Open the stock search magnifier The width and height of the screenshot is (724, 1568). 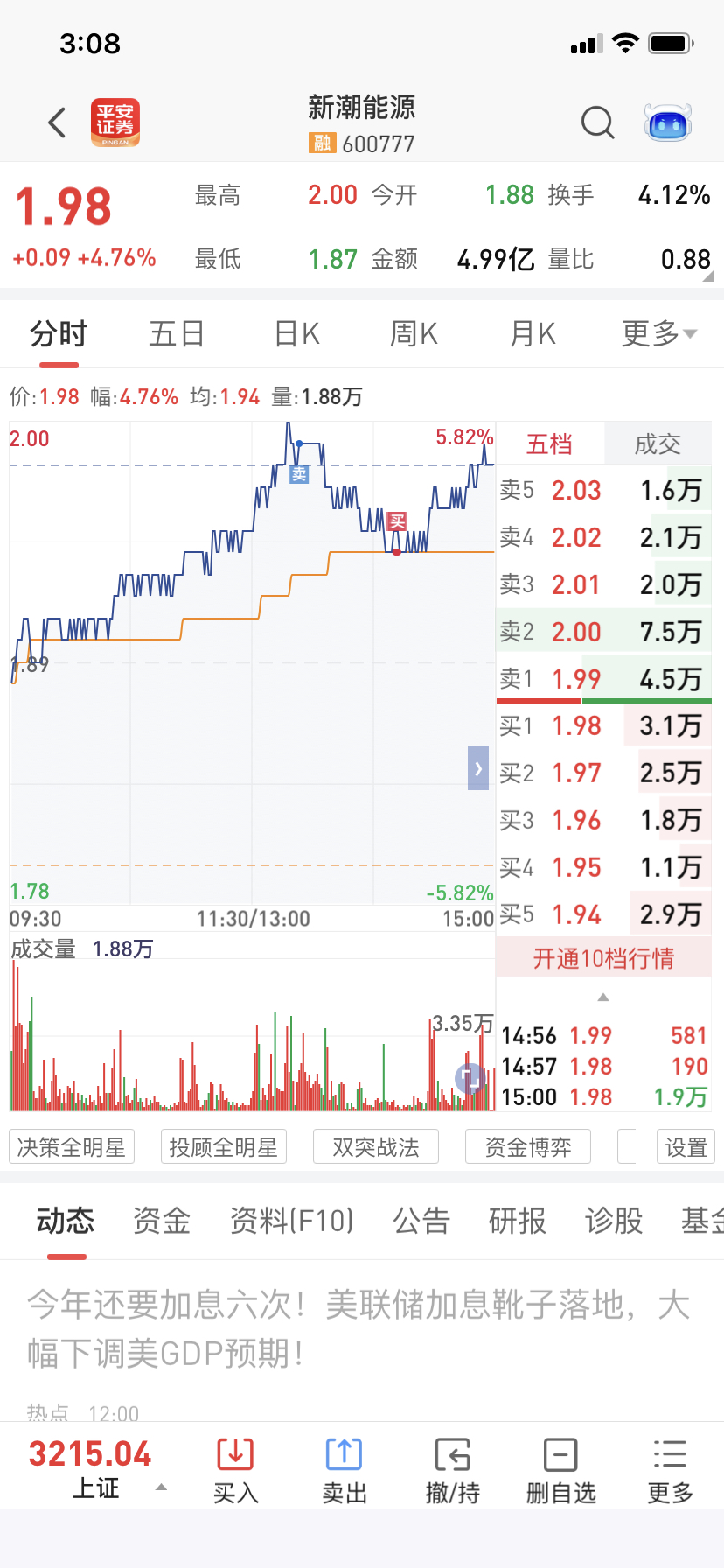[598, 123]
